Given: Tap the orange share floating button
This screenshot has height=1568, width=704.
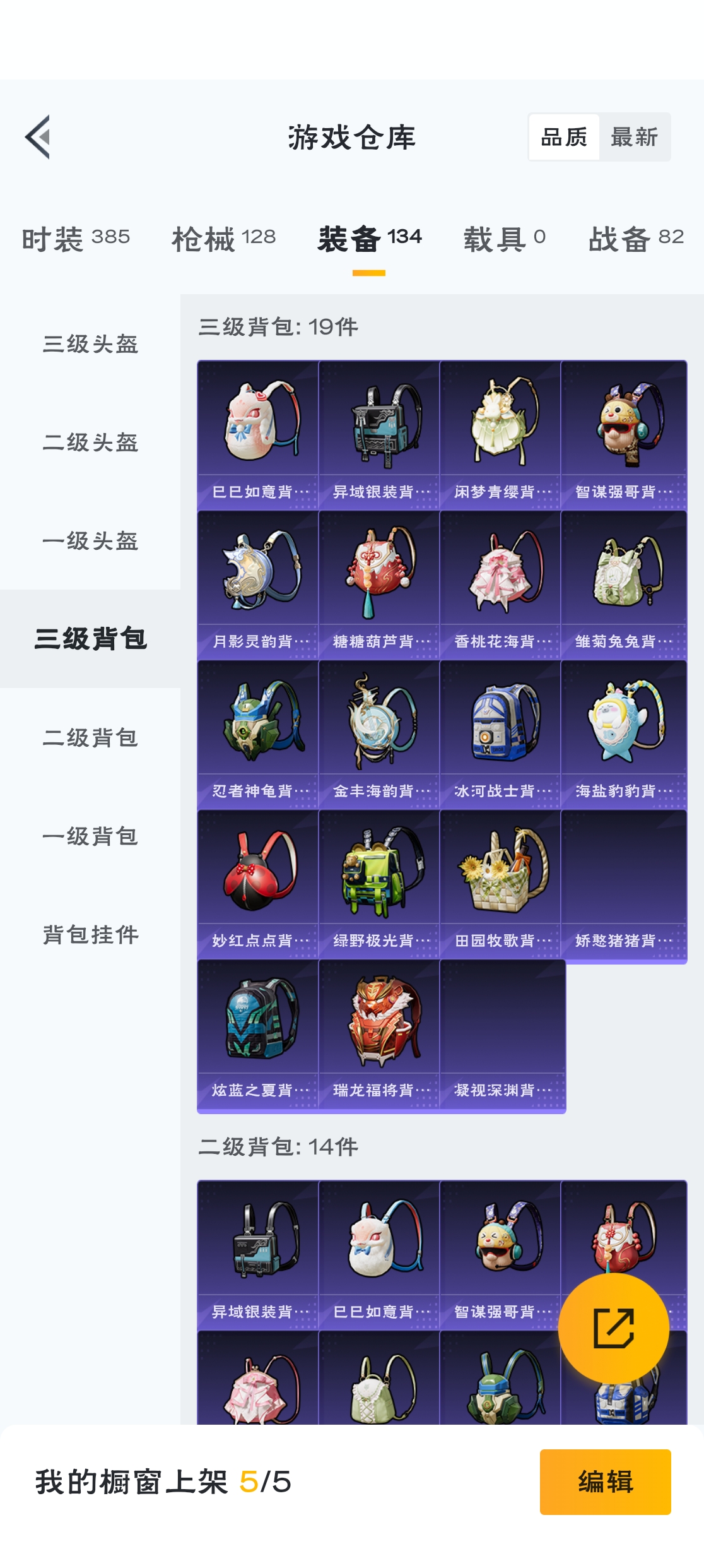Looking at the screenshot, I should click(x=613, y=1328).
